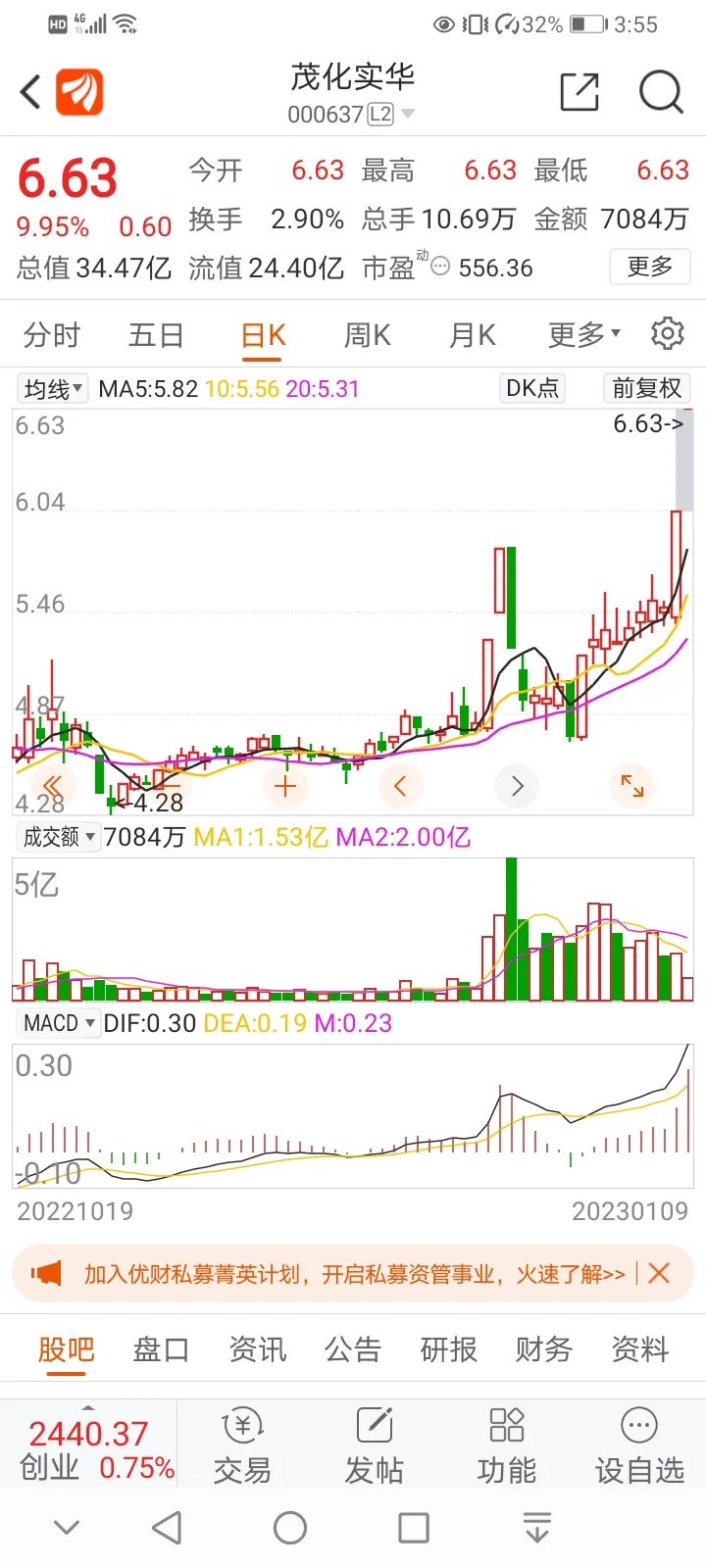Open the search magnifier
Screen dimensions: 706x1568
(x=660, y=93)
